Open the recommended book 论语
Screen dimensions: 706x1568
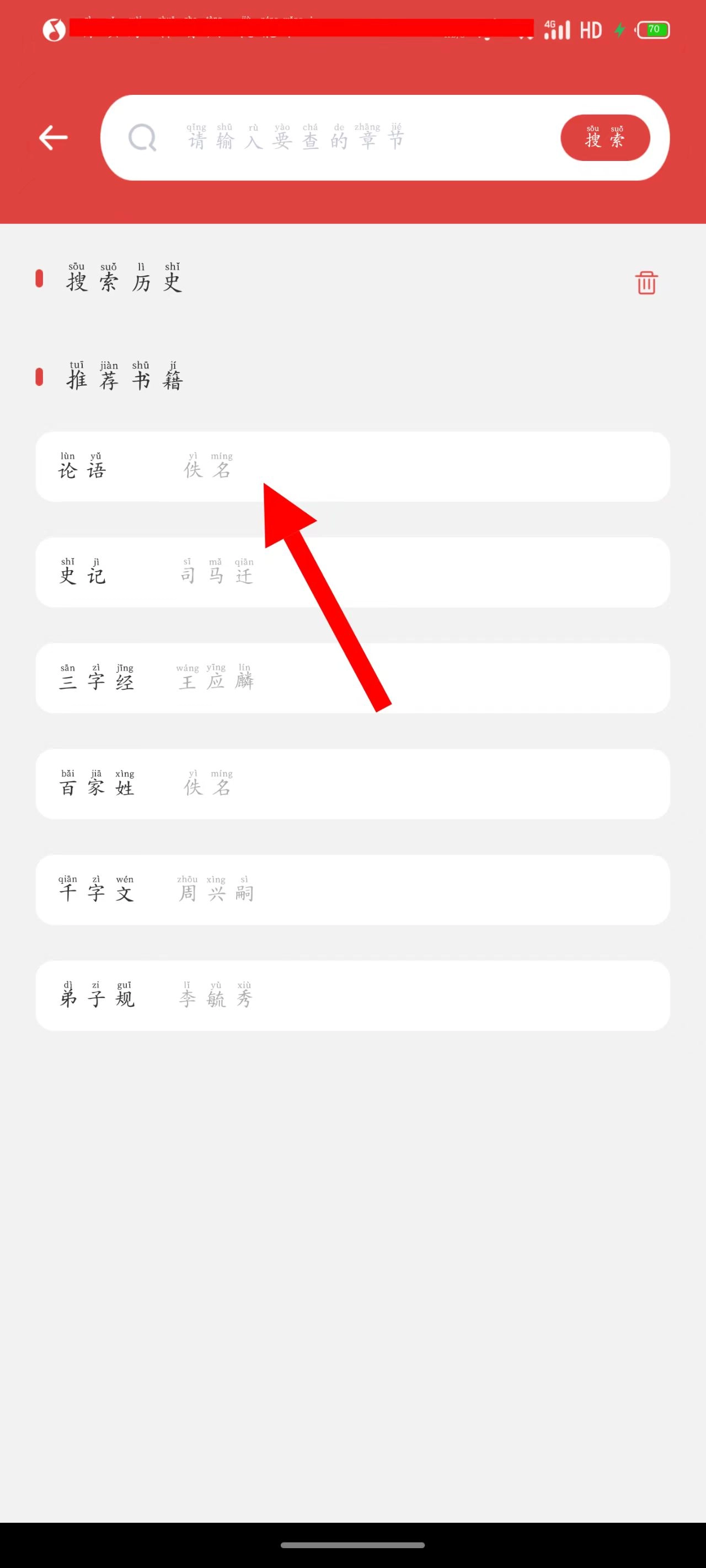(352, 467)
